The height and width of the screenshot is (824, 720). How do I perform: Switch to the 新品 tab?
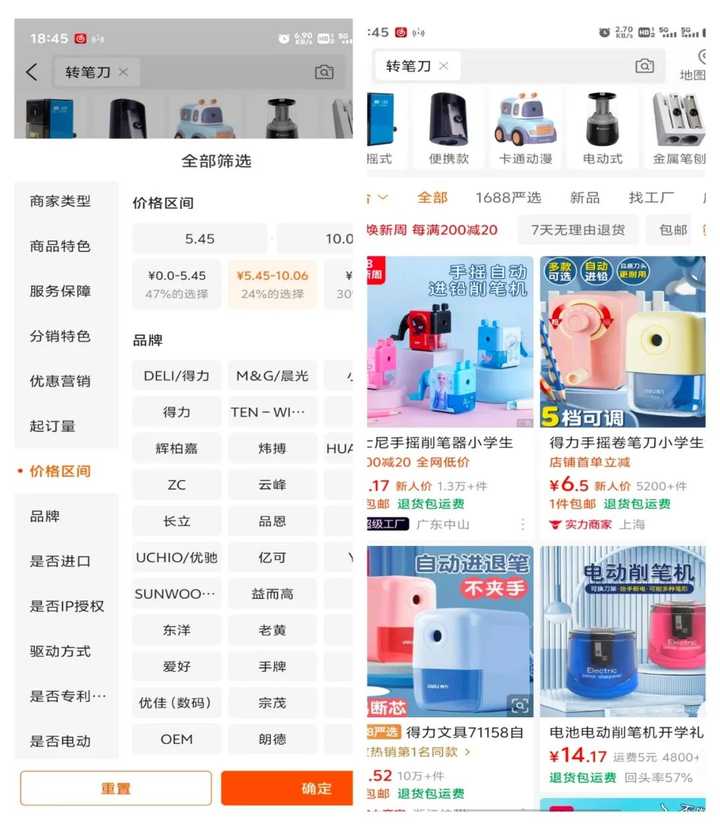tap(585, 197)
